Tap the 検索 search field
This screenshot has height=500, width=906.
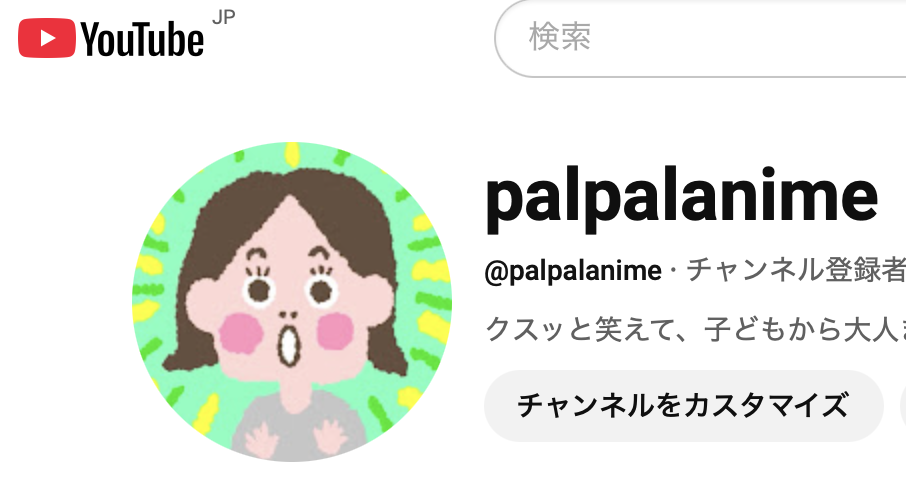700,39
